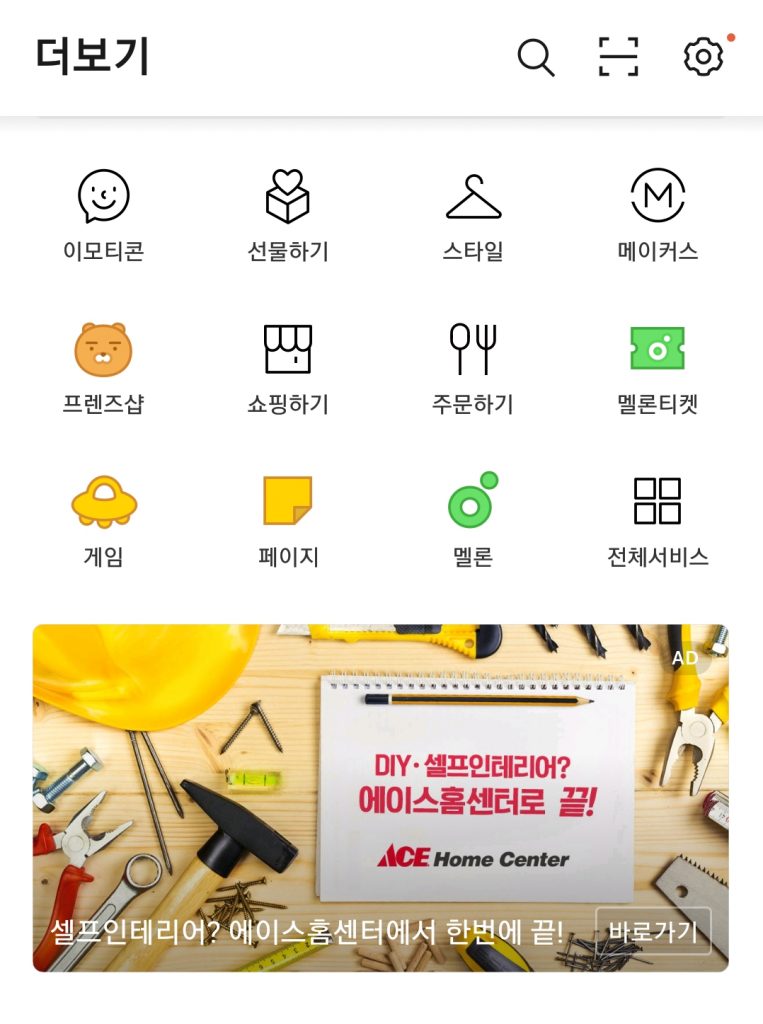The image size is (763, 1024).
Task: View 전체서비스 all services
Action: tap(658, 519)
